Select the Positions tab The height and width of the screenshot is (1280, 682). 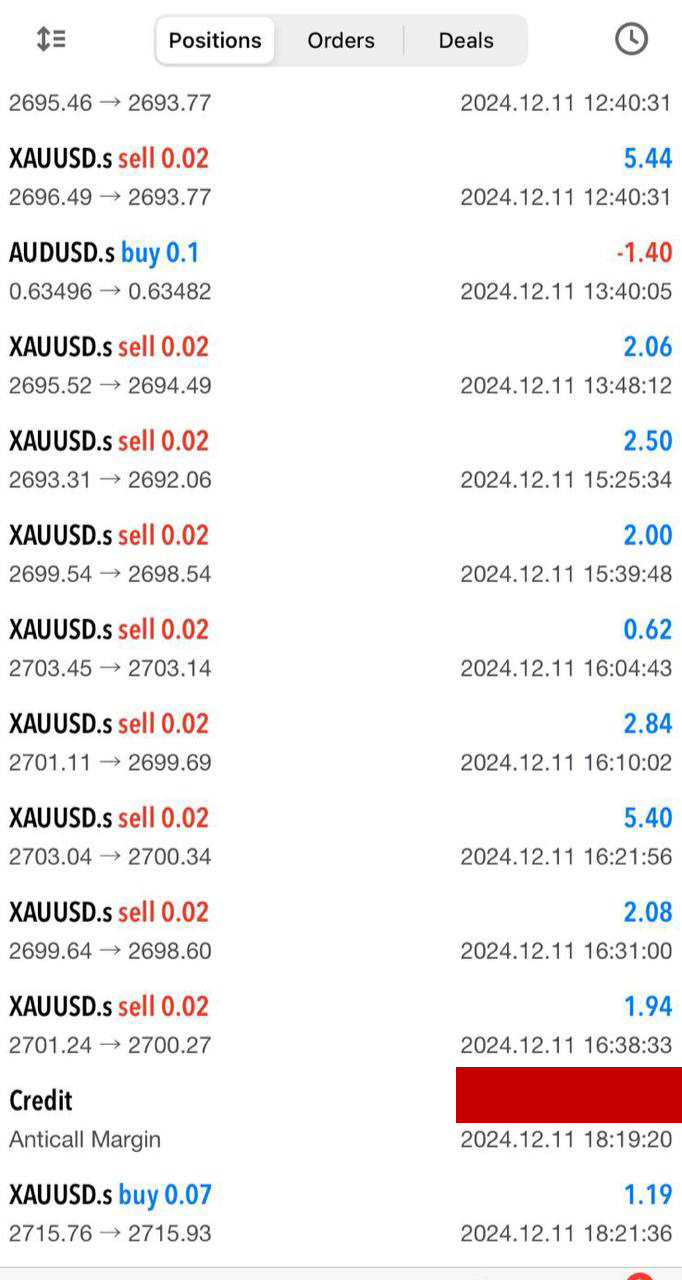[x=215, y=41]
